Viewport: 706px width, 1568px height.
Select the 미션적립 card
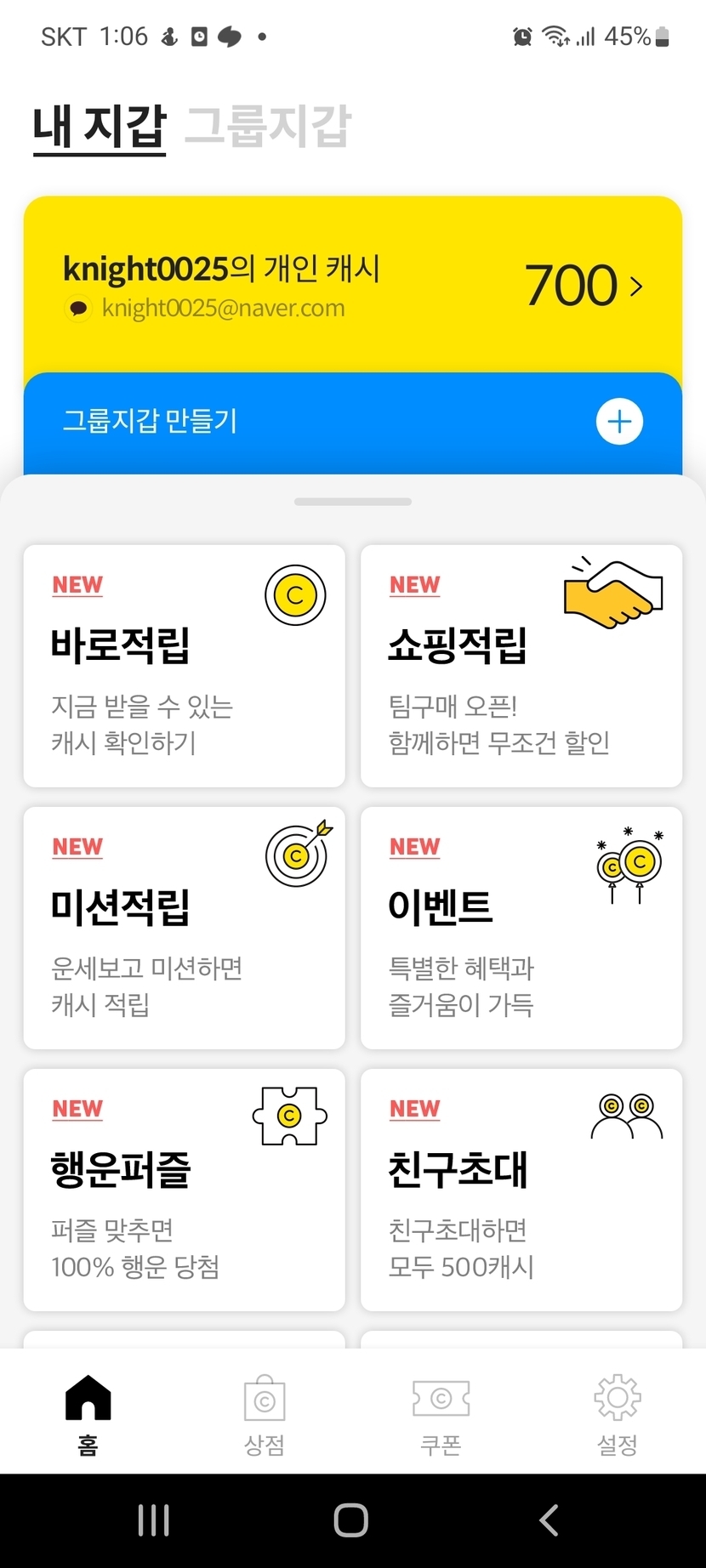(184, 928)
